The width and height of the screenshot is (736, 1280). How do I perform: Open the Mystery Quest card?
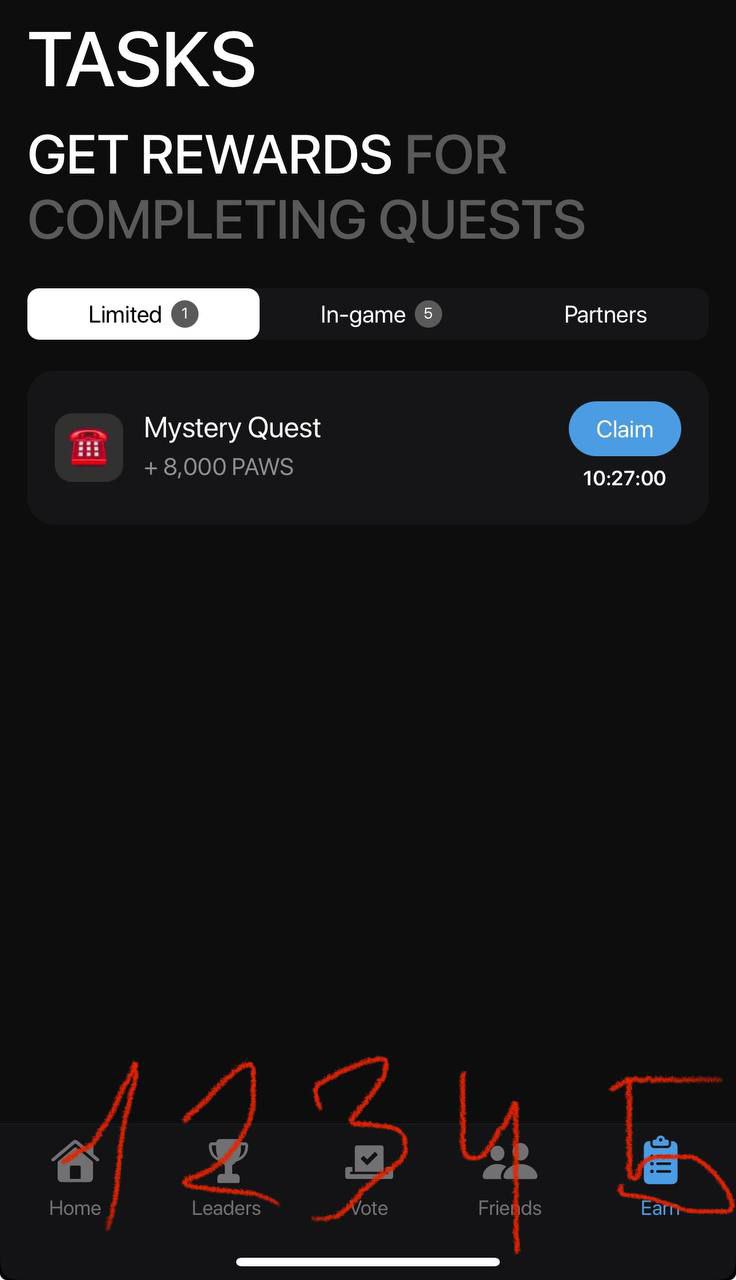[x=300, y=447]
